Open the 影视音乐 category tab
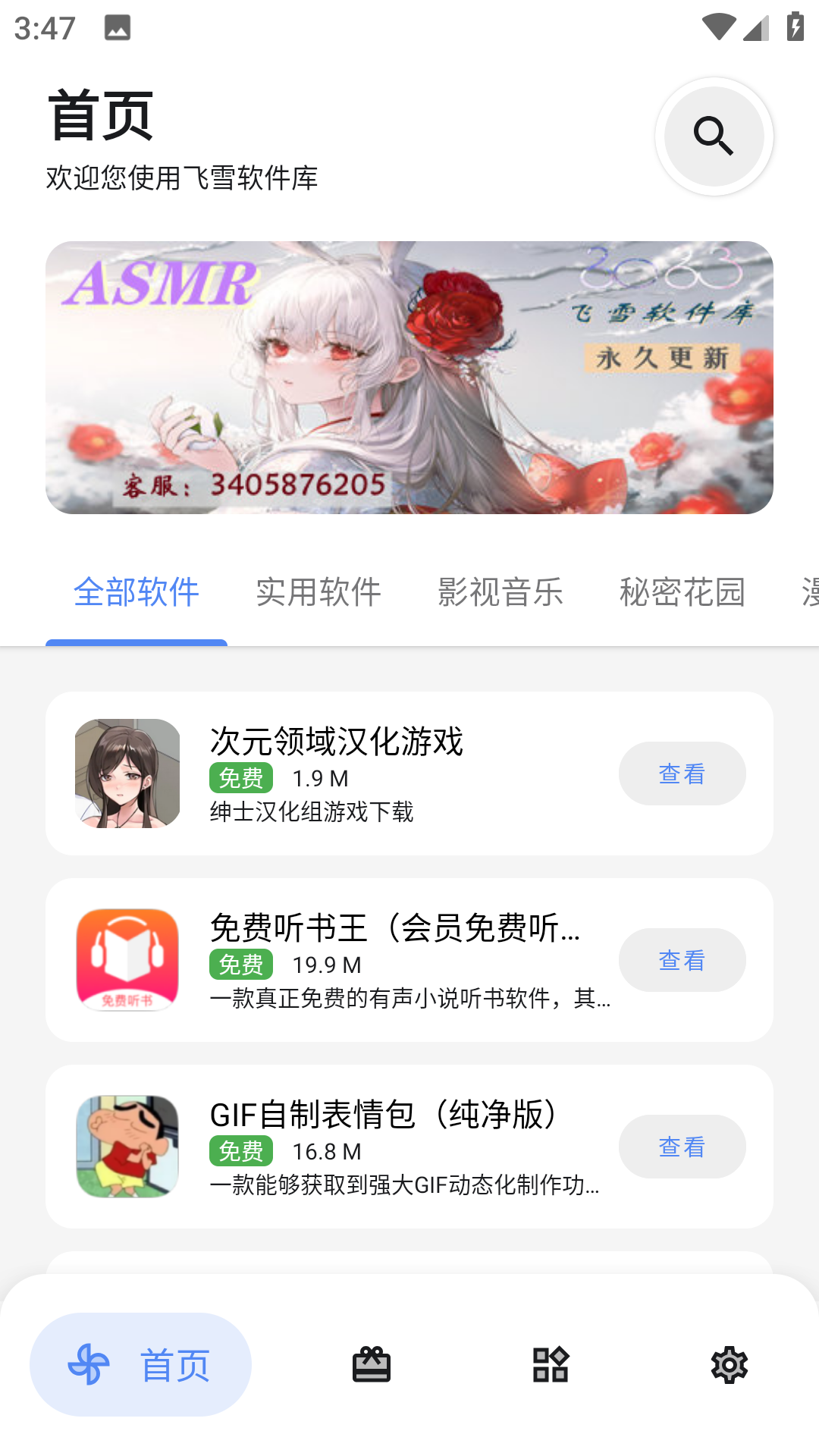The image size is (819, 1456). 500,592
